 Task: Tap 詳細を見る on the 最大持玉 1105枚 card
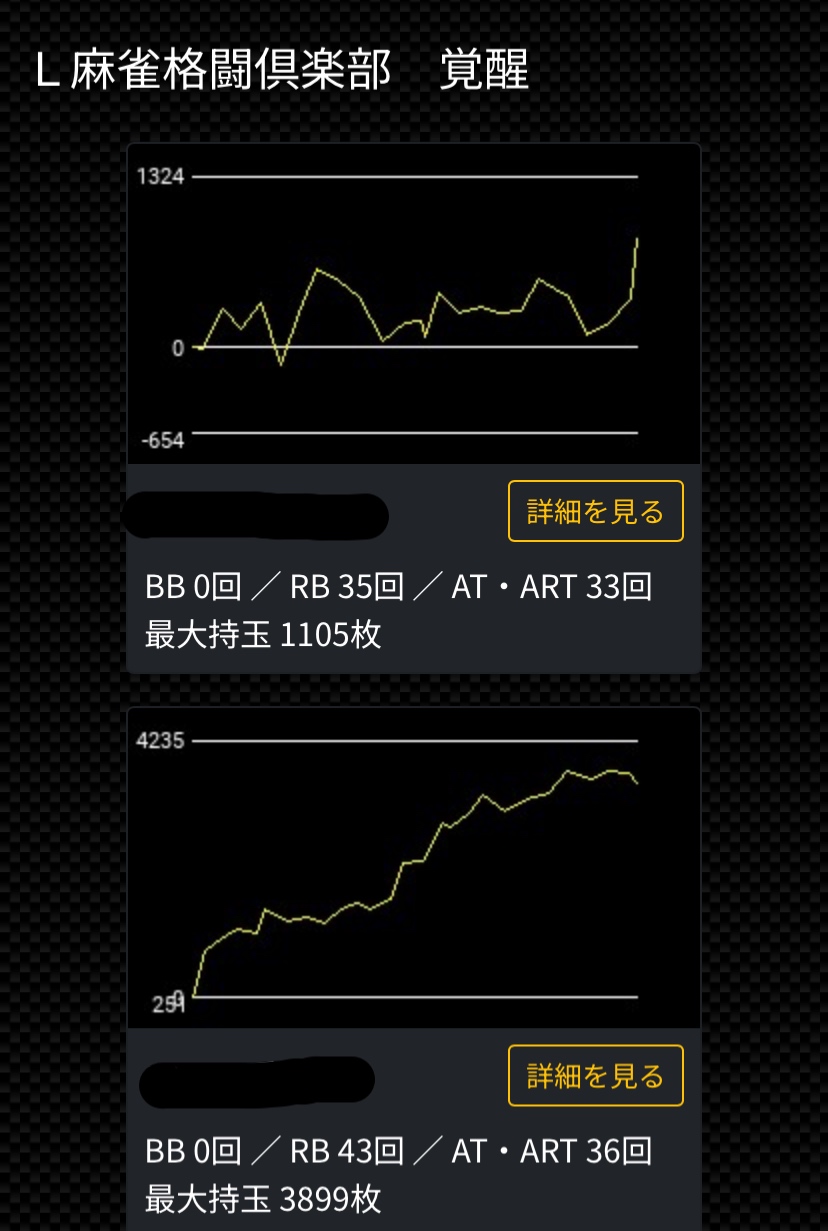pyautogui.click(x=595, y=511)
